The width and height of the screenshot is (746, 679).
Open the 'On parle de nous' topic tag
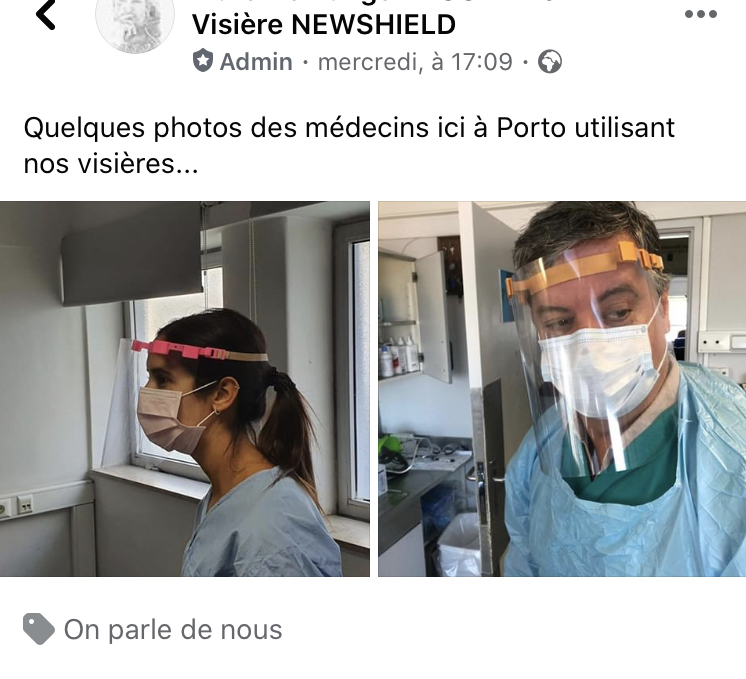[x=172, y=630]
